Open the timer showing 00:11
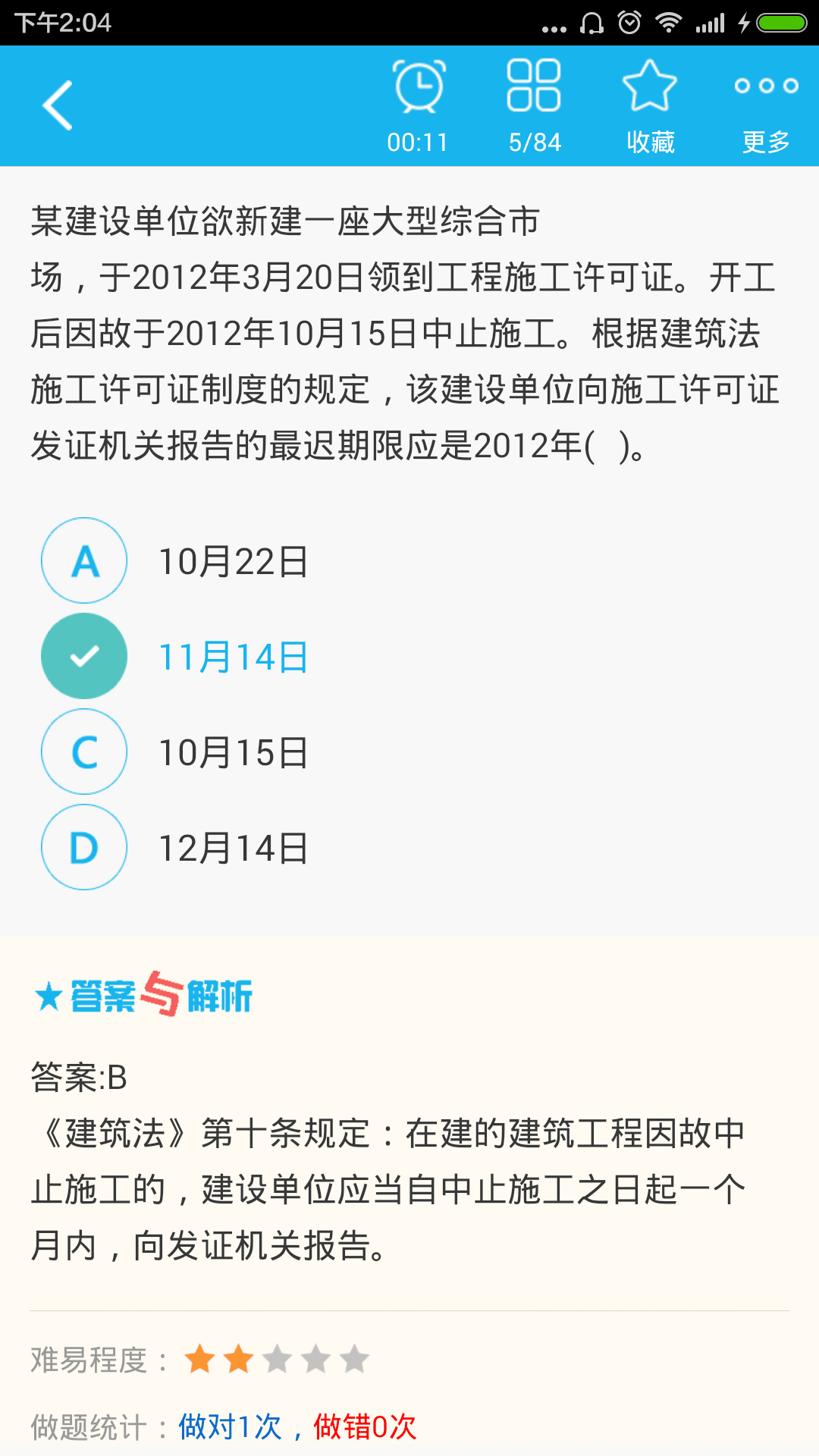819x1456 pixels. click(419, 102)
